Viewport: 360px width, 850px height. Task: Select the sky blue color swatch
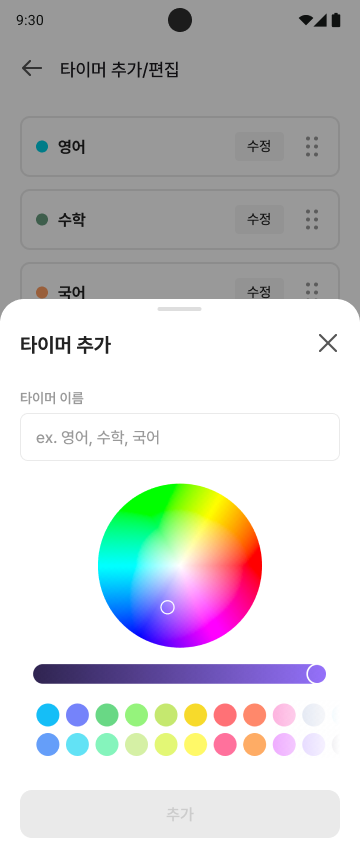(x=48, y=715)
